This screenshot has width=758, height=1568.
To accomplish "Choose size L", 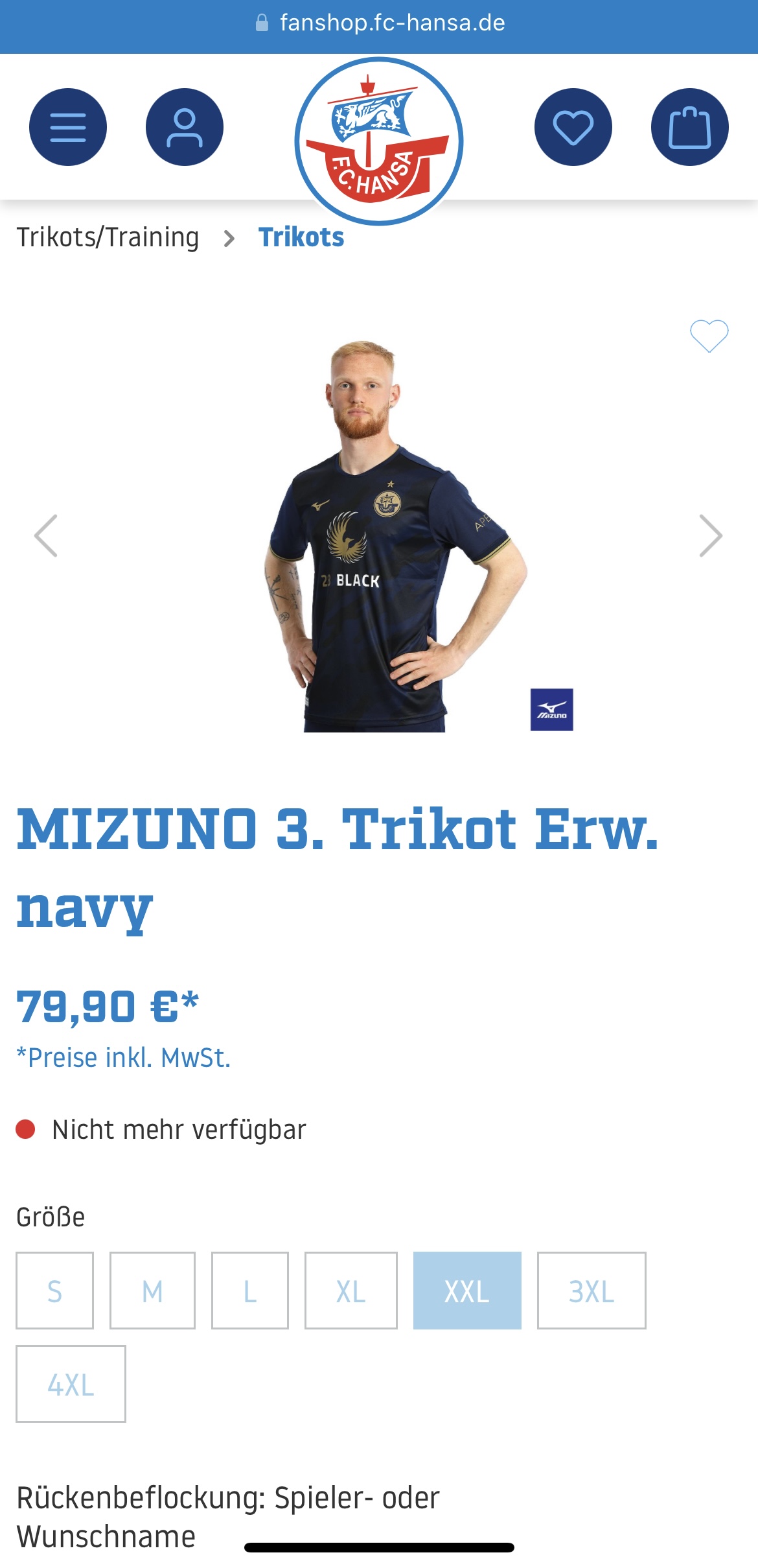I will (250, 1291).
